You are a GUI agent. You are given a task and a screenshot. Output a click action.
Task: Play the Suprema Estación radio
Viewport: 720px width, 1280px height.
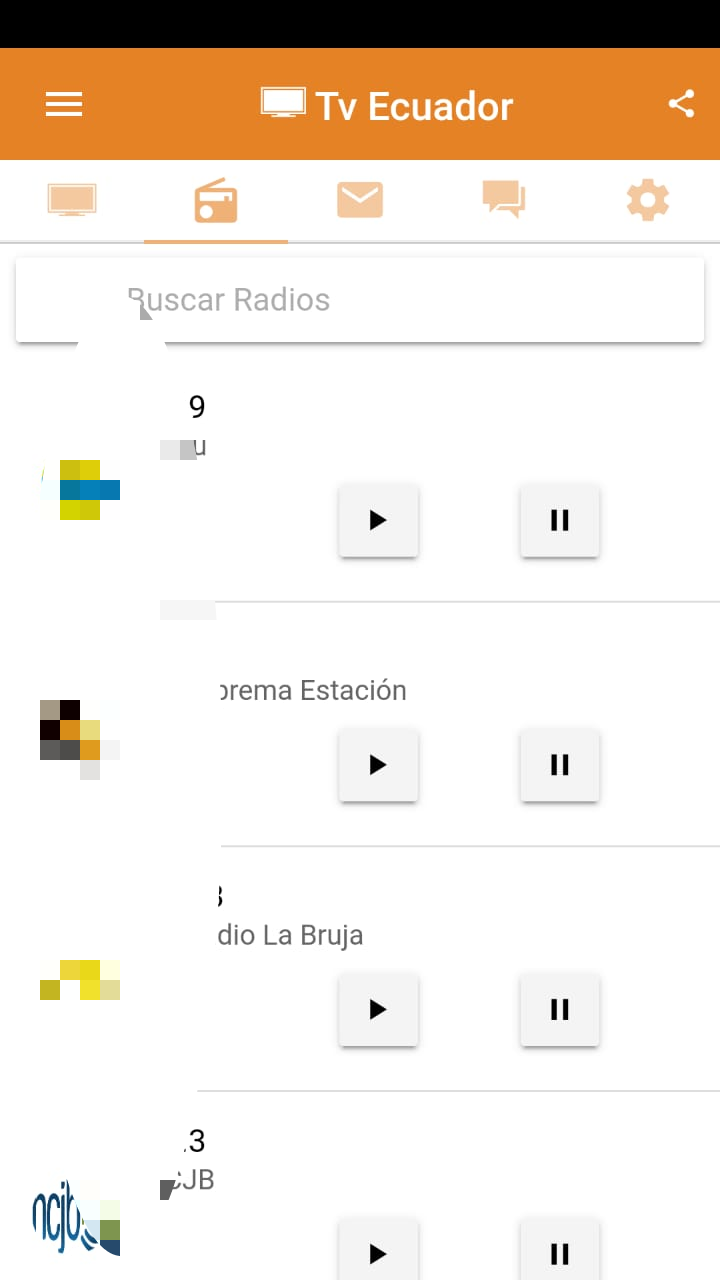(x=378, y=765)
